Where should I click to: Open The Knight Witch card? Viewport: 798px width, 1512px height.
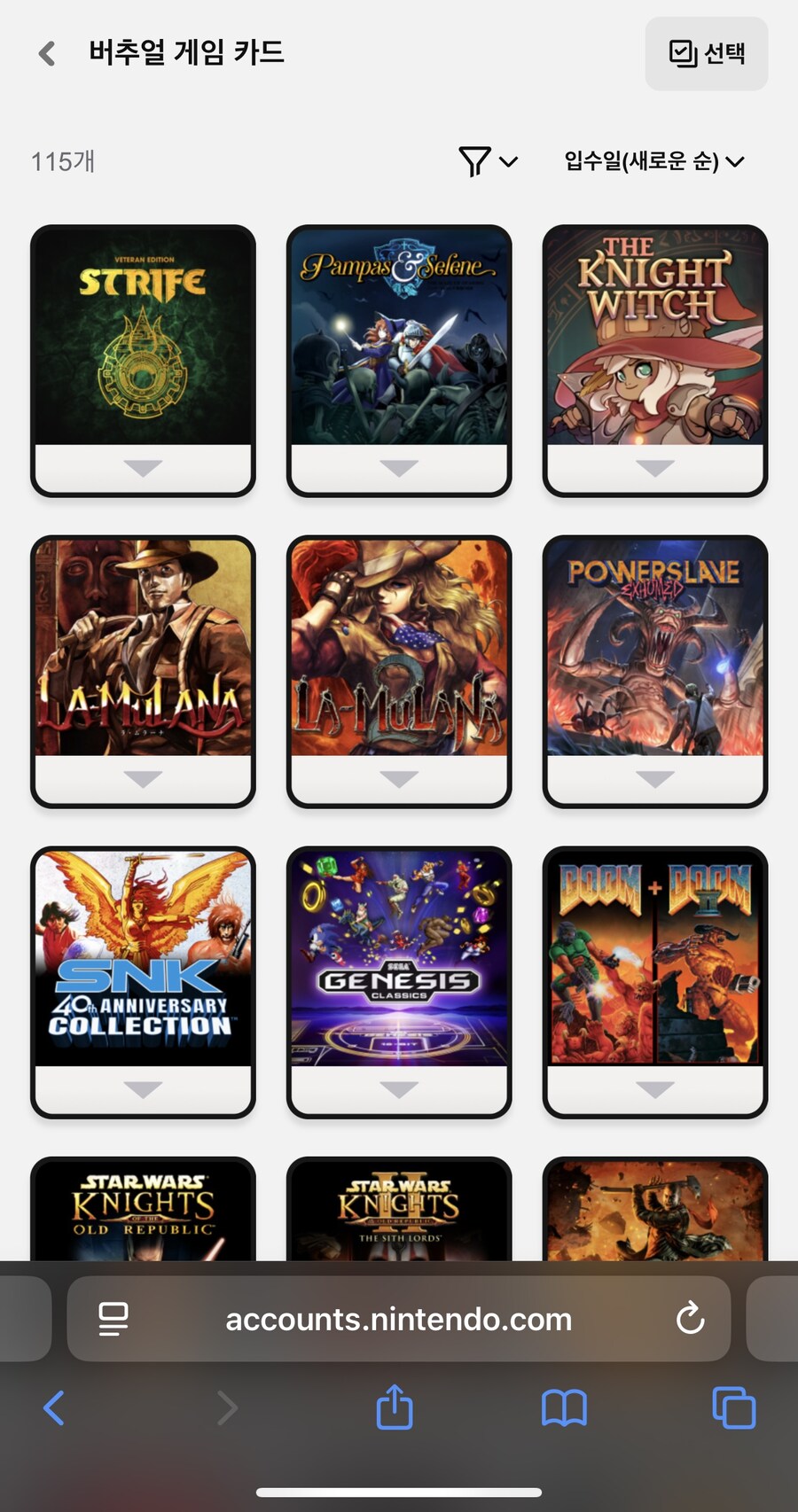654,337
